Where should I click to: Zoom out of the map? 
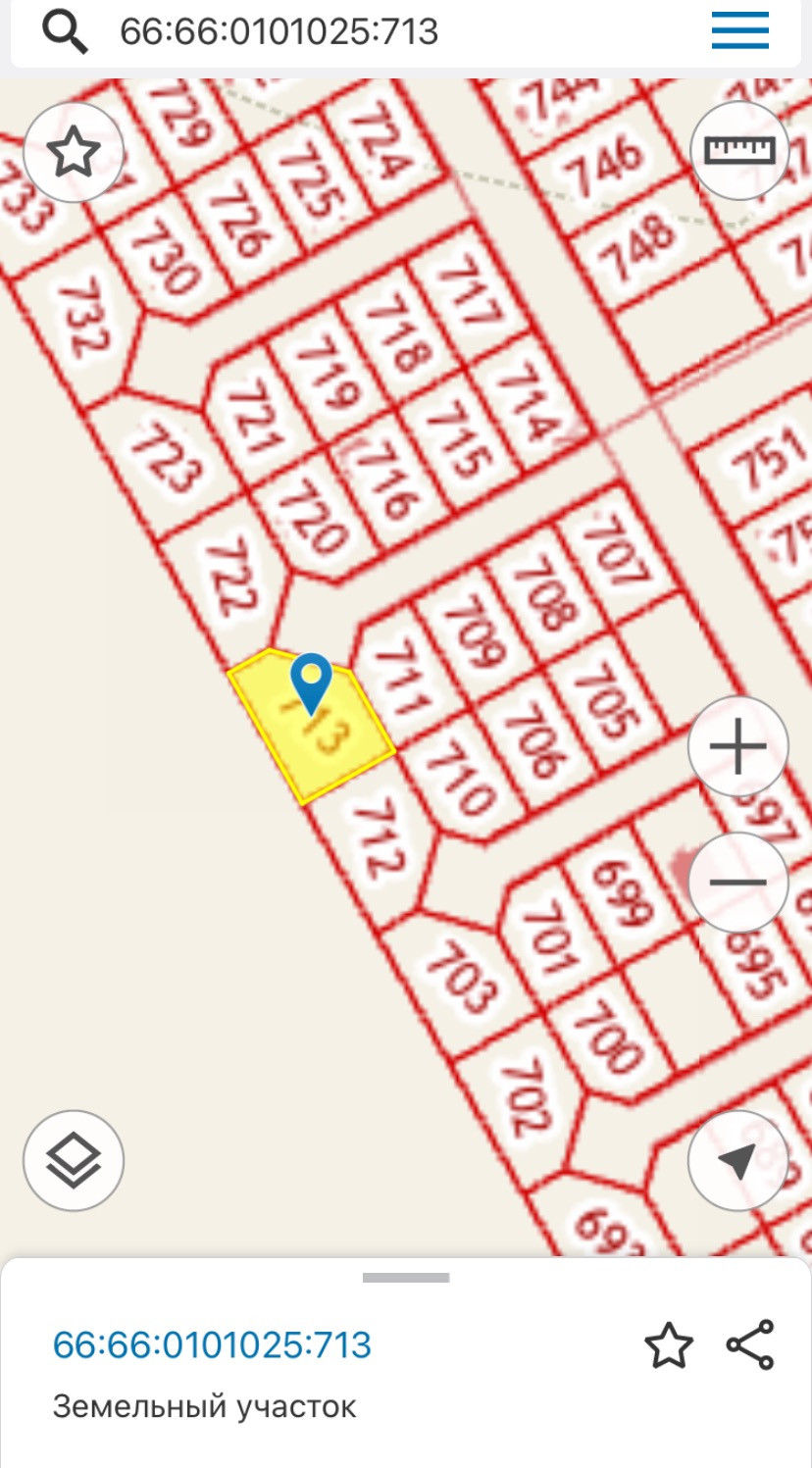[x=738, y=883]
